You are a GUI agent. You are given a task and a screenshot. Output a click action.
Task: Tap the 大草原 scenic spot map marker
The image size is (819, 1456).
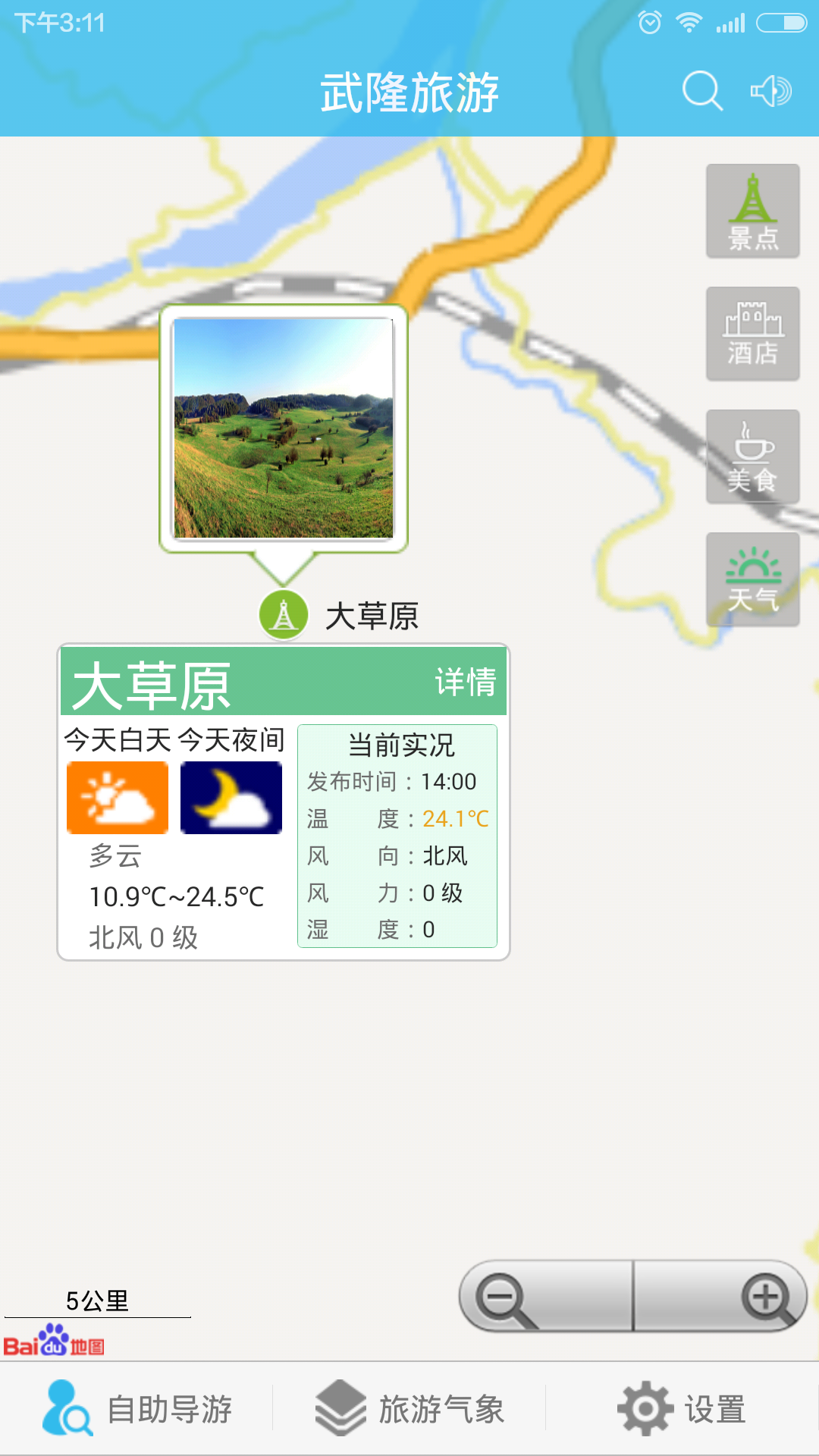click(x=282, y=613)
